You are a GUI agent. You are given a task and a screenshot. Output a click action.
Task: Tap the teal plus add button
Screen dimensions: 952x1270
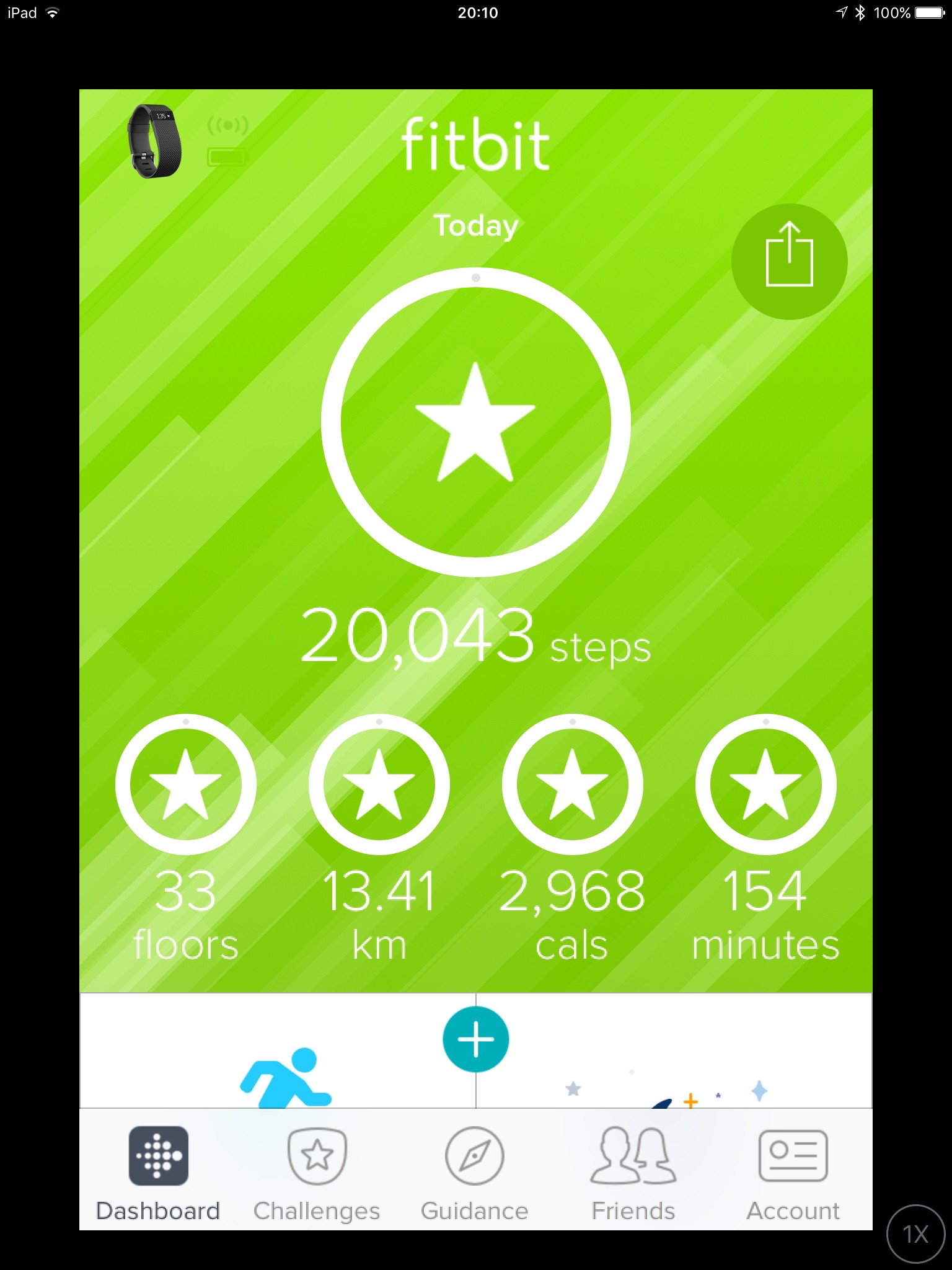point(475,1039)
